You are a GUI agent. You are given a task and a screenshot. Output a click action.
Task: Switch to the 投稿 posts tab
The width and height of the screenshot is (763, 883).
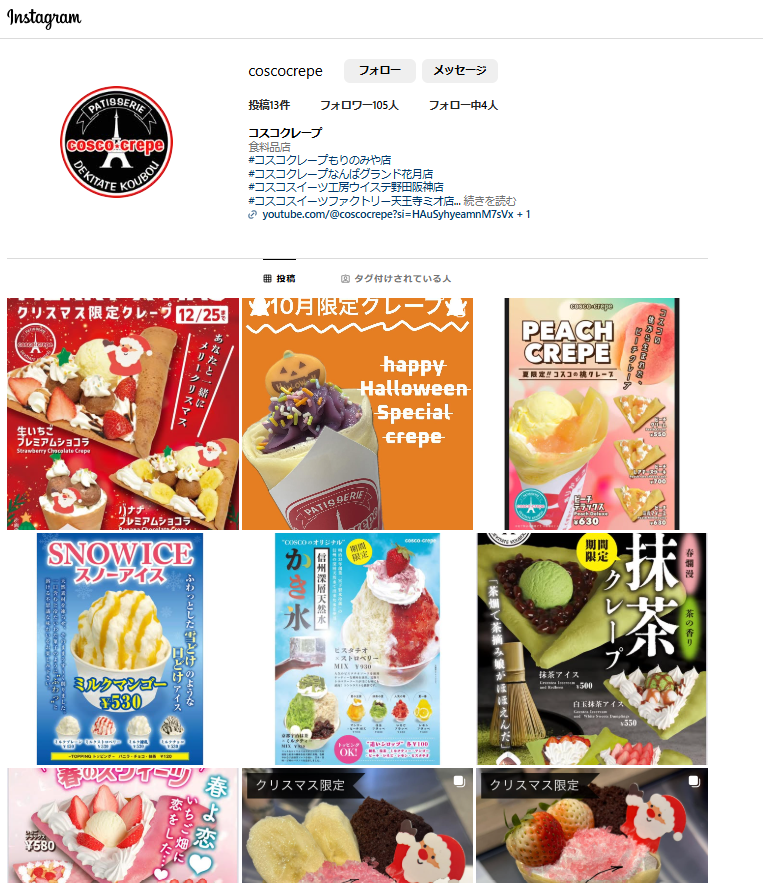tap(279, 278)
